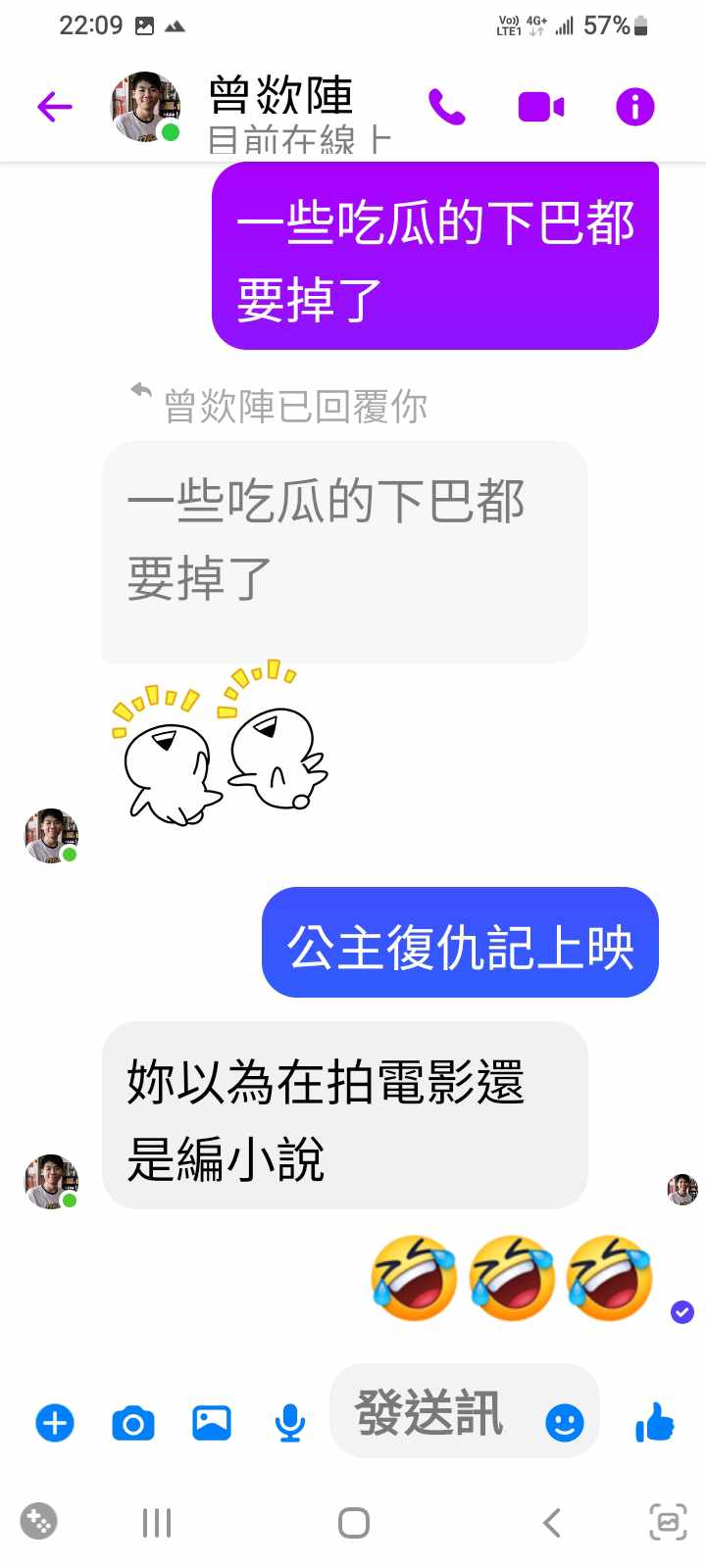
Task: Open conversation info details
Action: [634, 106]
